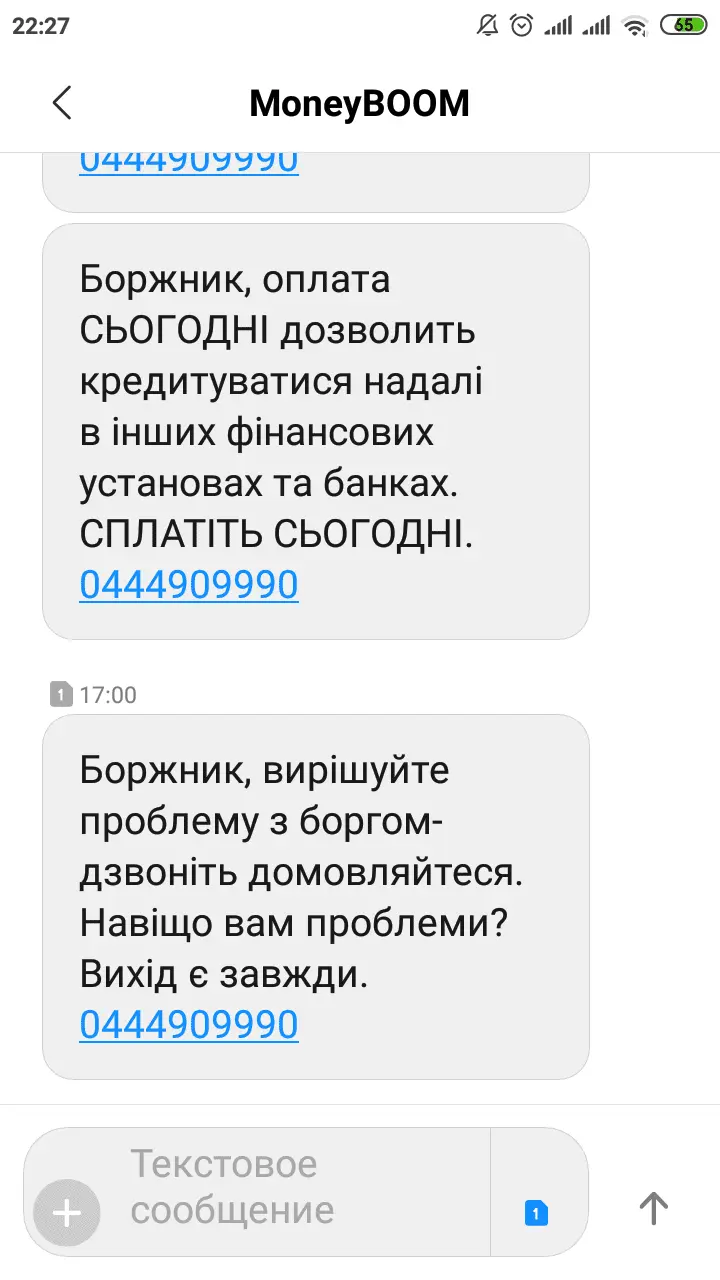The image size is (720, 1280).
Task: Switch the SIM card selector
Action: [x=537, y=1213]
